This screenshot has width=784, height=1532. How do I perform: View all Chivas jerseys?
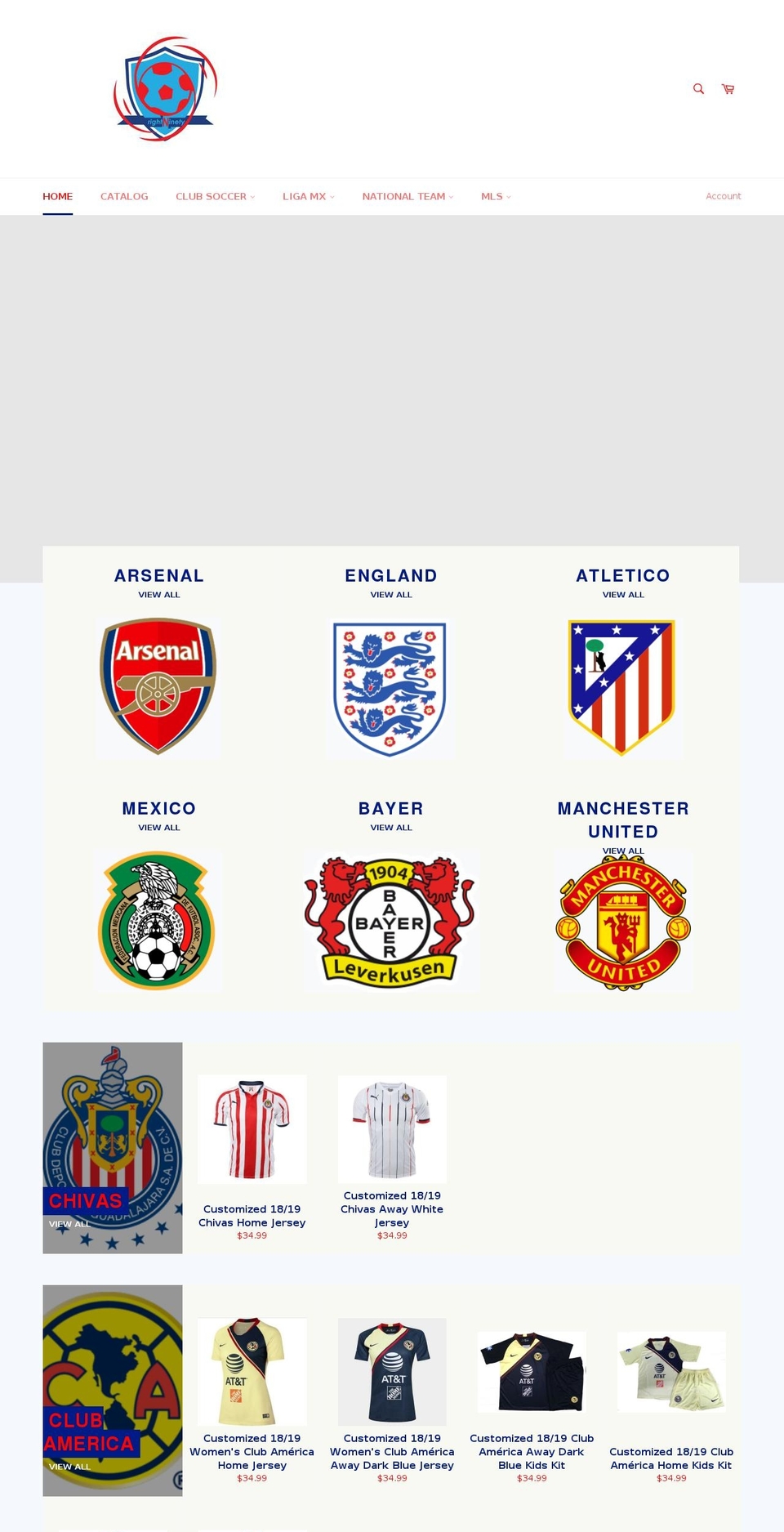coord(69,1224)
